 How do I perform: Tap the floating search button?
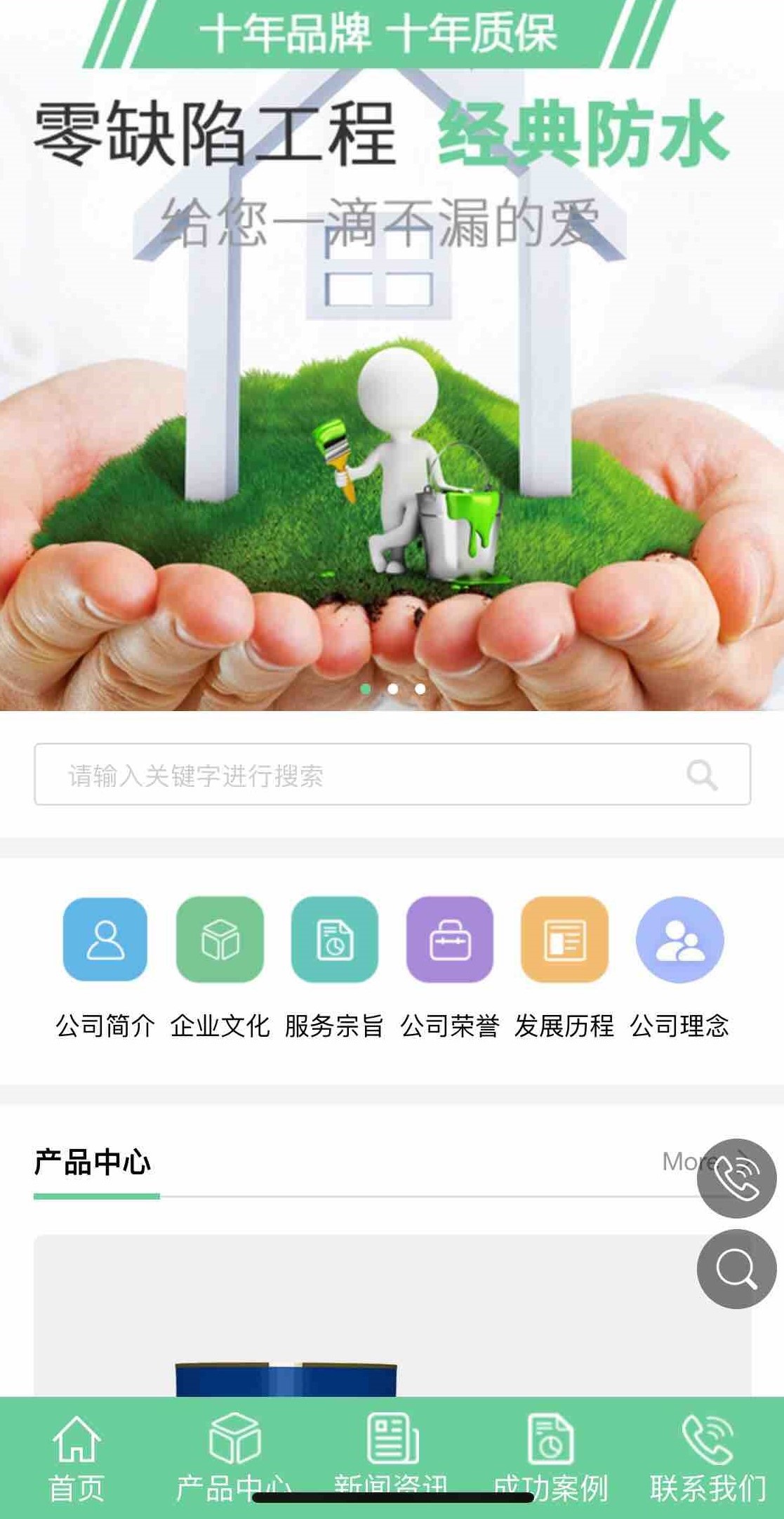[736, 1268]
